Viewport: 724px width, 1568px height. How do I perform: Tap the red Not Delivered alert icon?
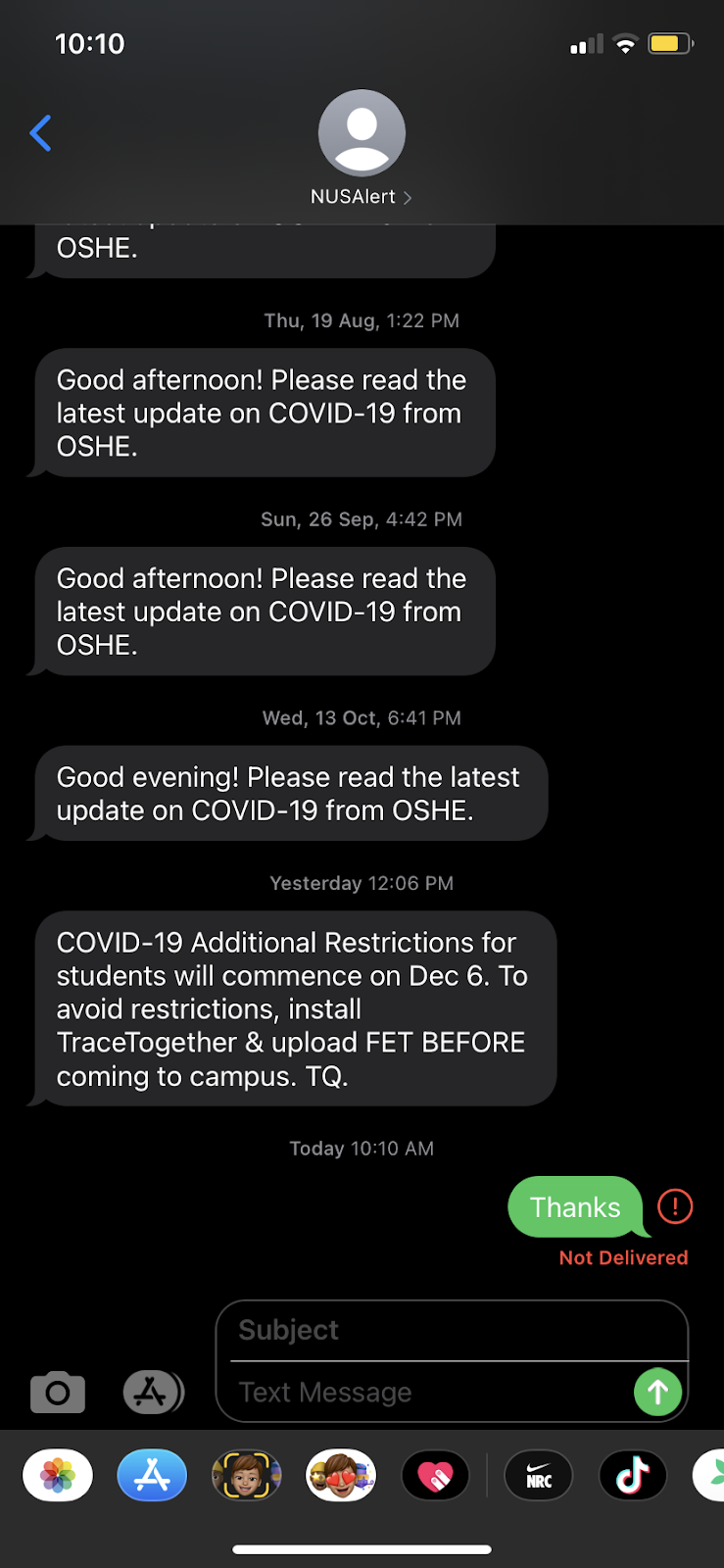click(x=675, y=1206)
